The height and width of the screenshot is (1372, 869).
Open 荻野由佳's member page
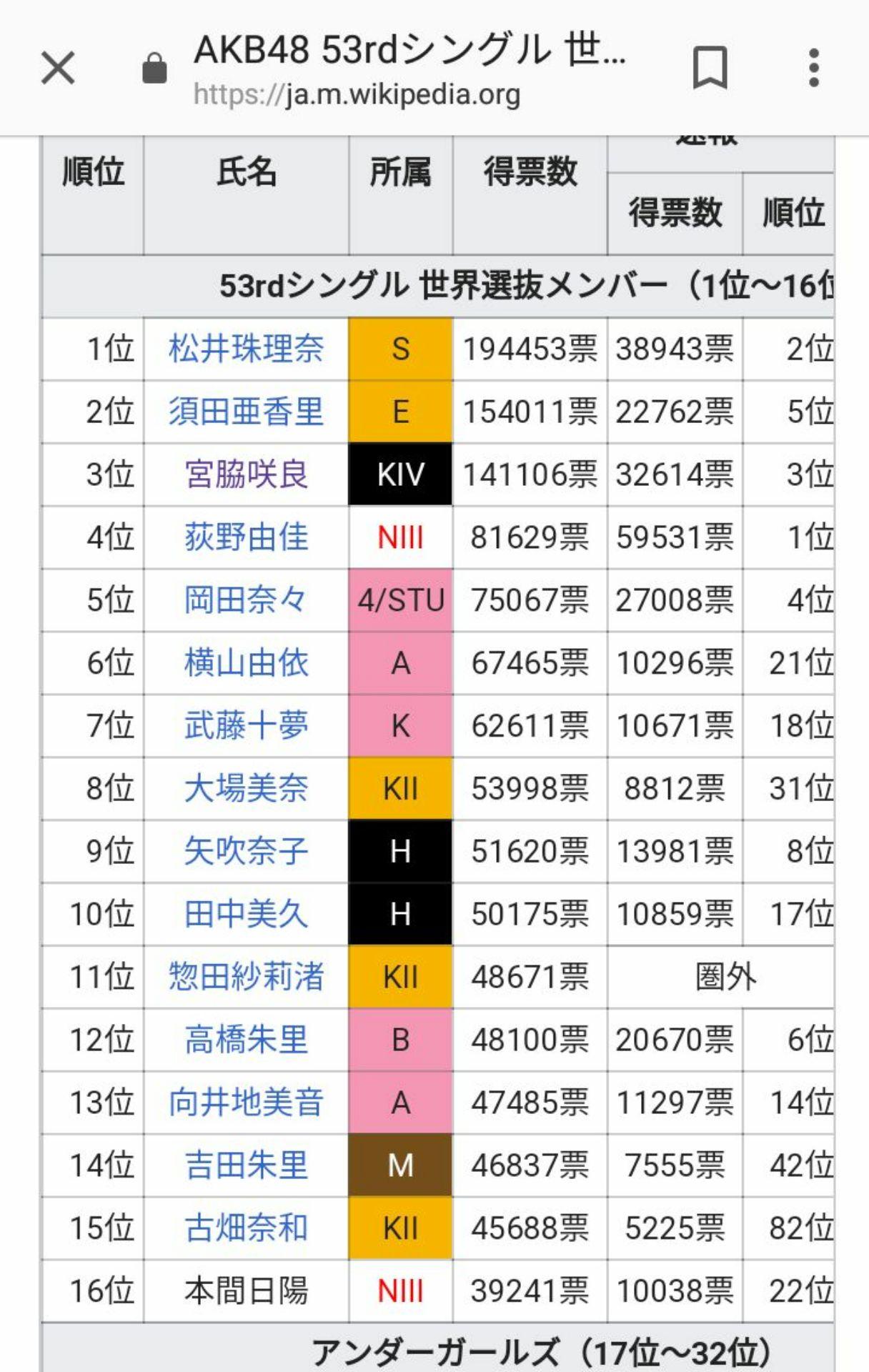(x=244, y=538)
